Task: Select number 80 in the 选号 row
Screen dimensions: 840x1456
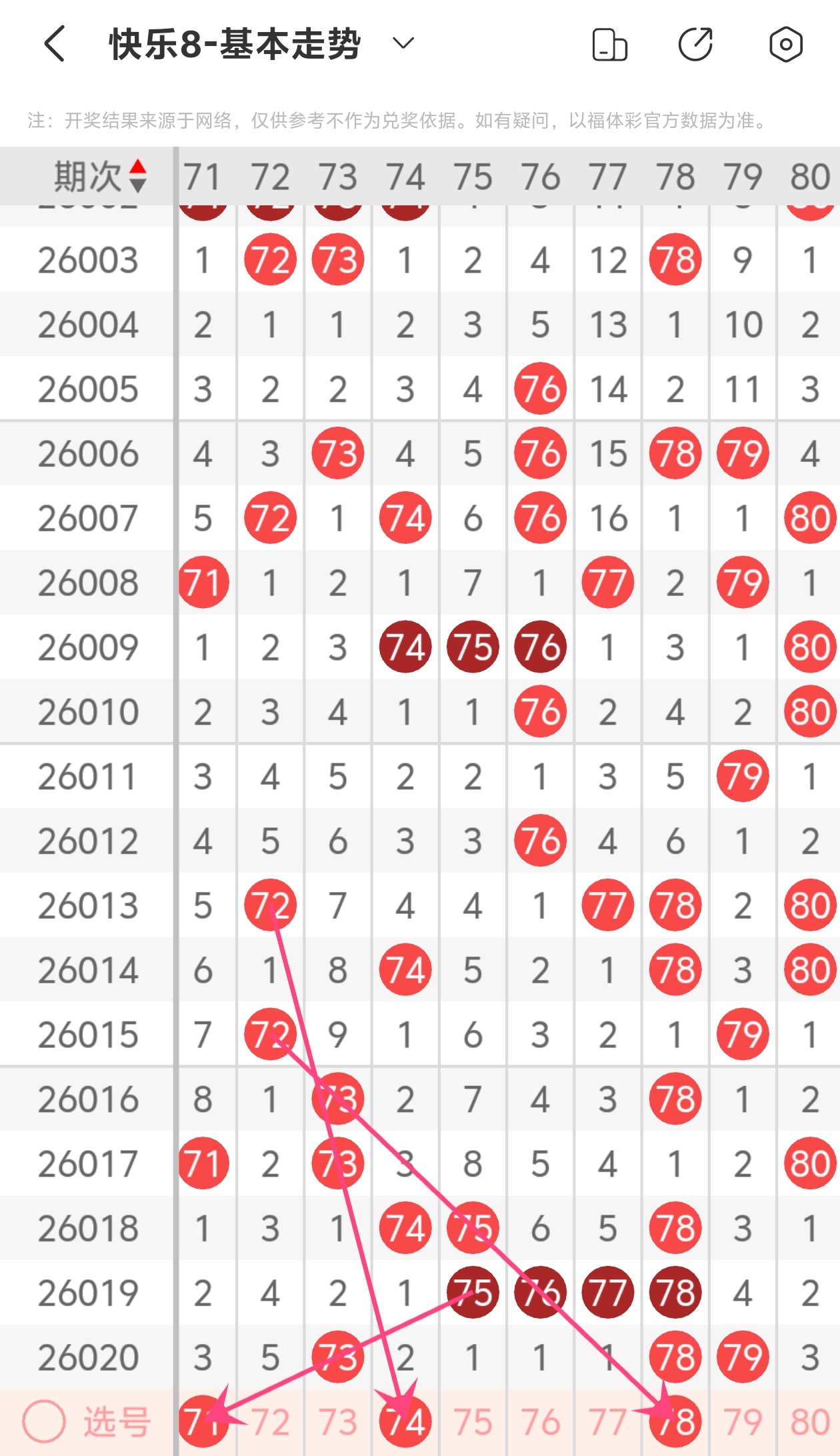Action: click(x=810, y=1421)
